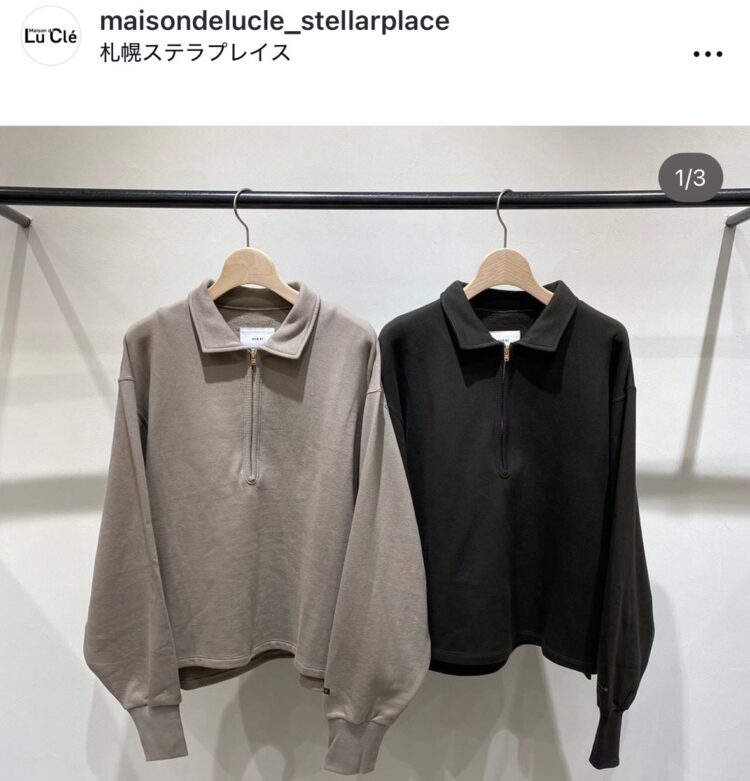Image resolution: width=750 pixels, height=781 pixels.
Task: Open the Maison de Lu Clé profile picture
Action: pyautogui.click(x=50, y=36)
